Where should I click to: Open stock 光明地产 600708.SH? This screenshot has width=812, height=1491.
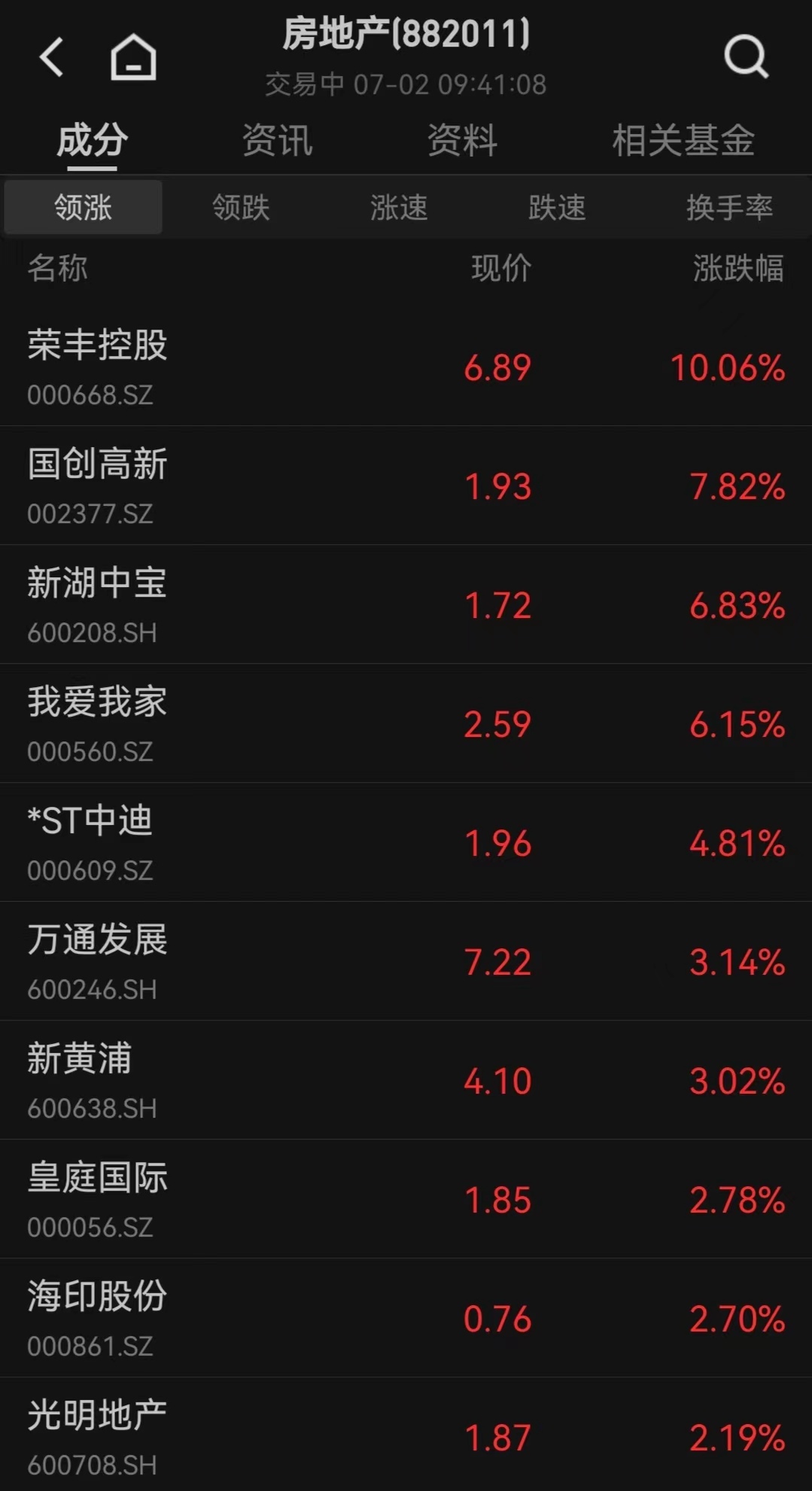[x=406, y=1435]
